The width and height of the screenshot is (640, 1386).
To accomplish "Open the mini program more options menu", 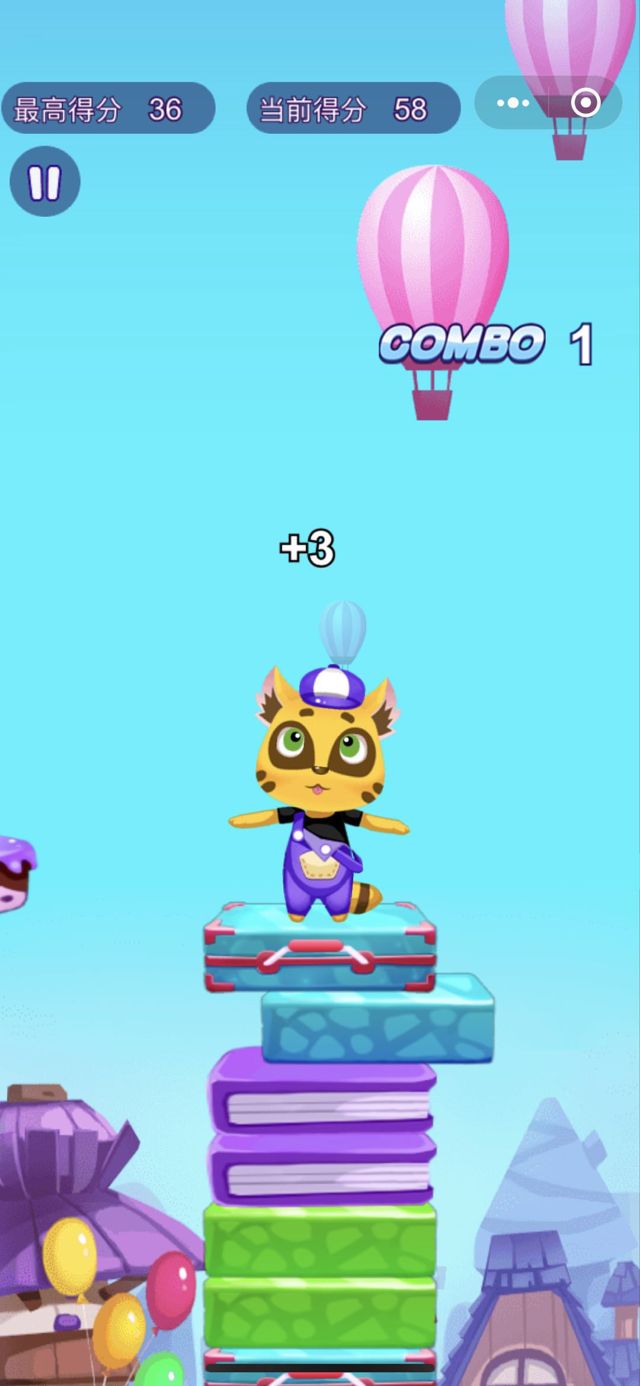I will pyautogui.click(x=513, y=103).
